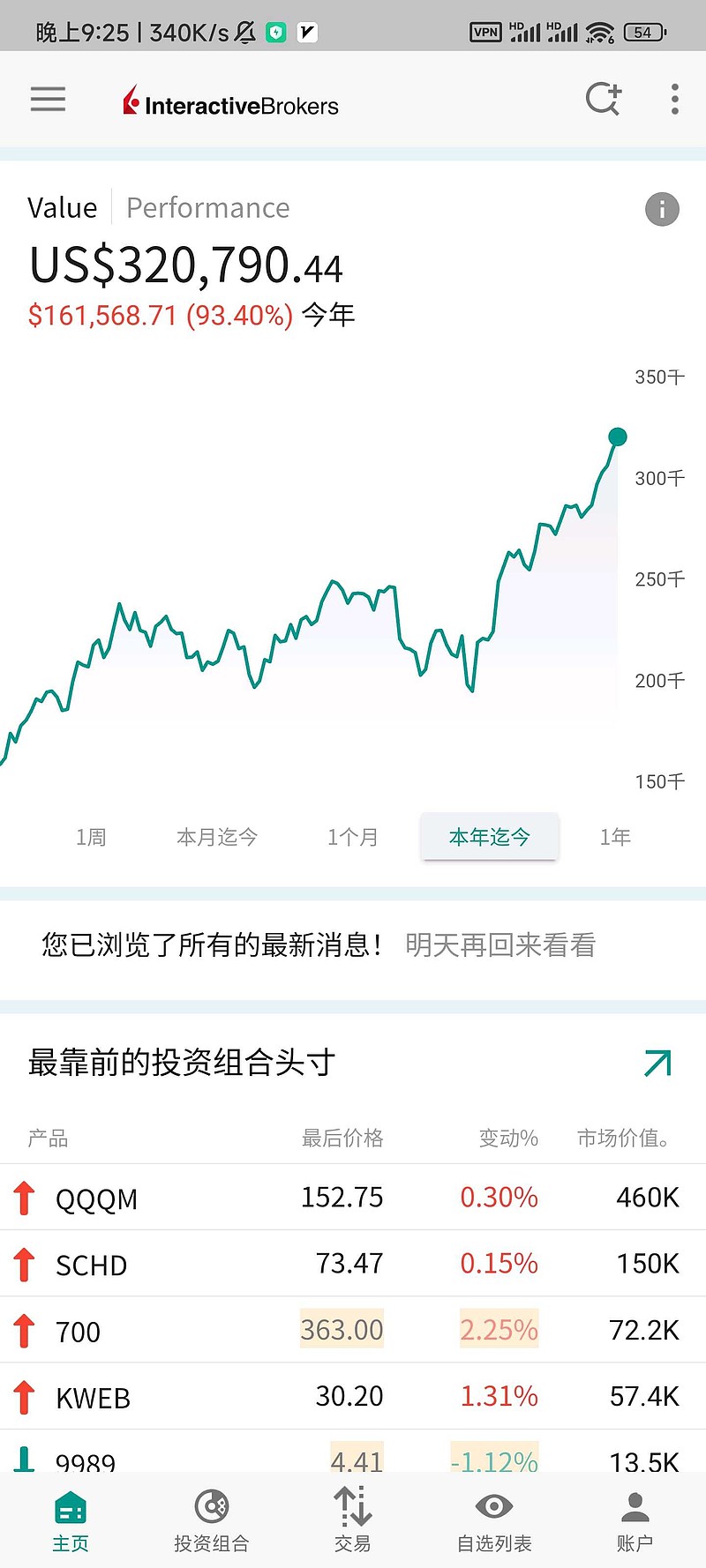Select the 1周 time range
The width and height of the screenshot is (706, 1568).
pos(91,837)
